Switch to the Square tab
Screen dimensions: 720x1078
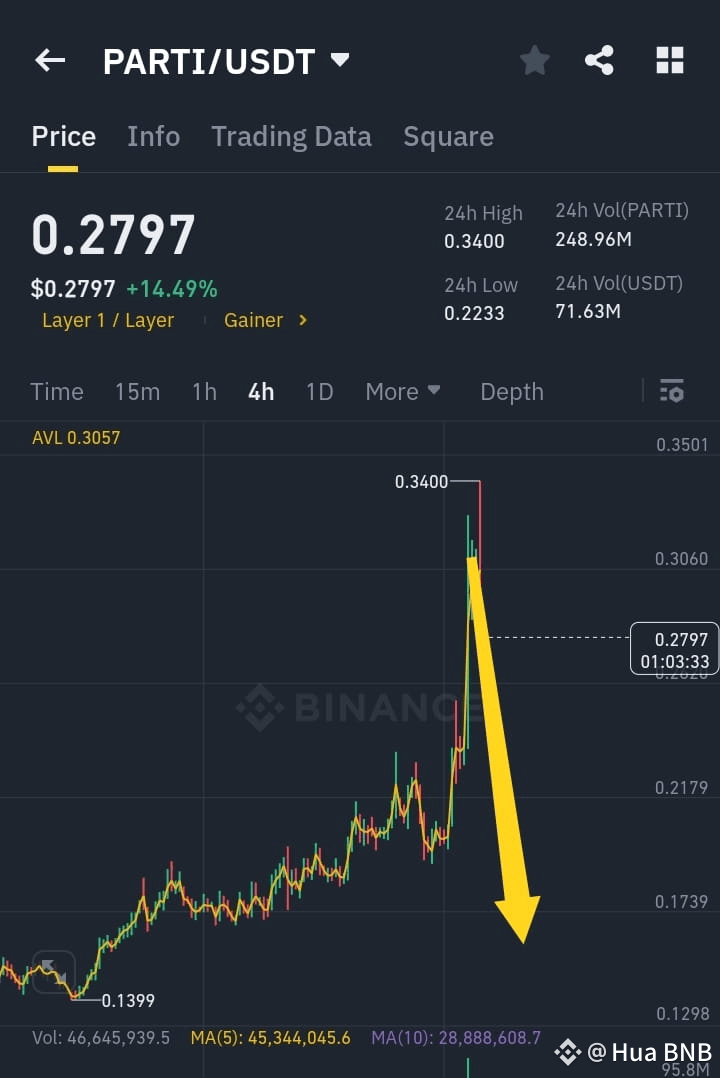click(x=448, y=136)
